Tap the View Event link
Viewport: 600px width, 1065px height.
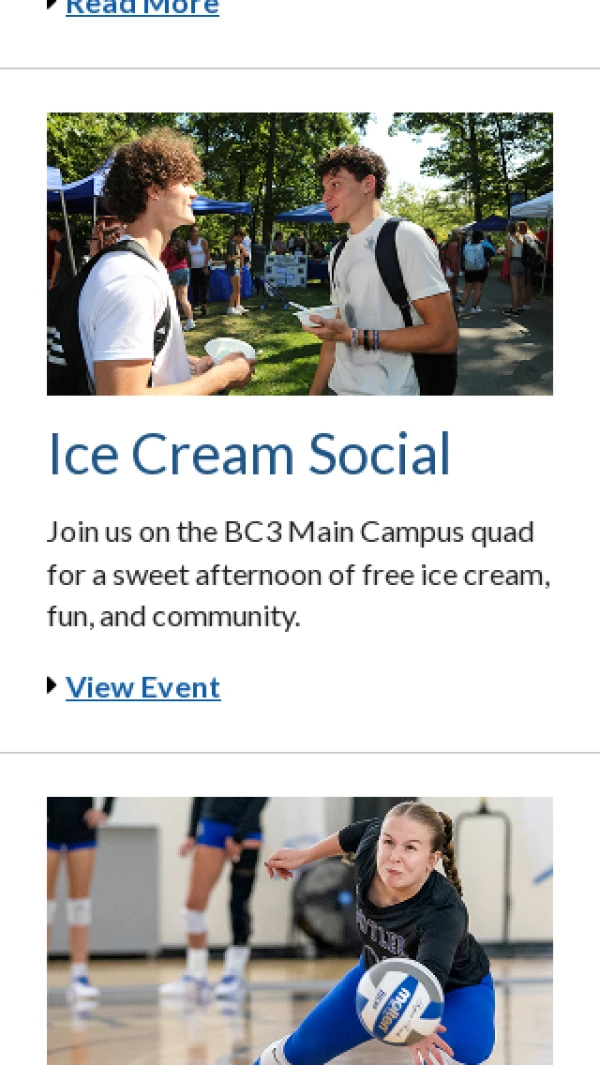(143, 688)
